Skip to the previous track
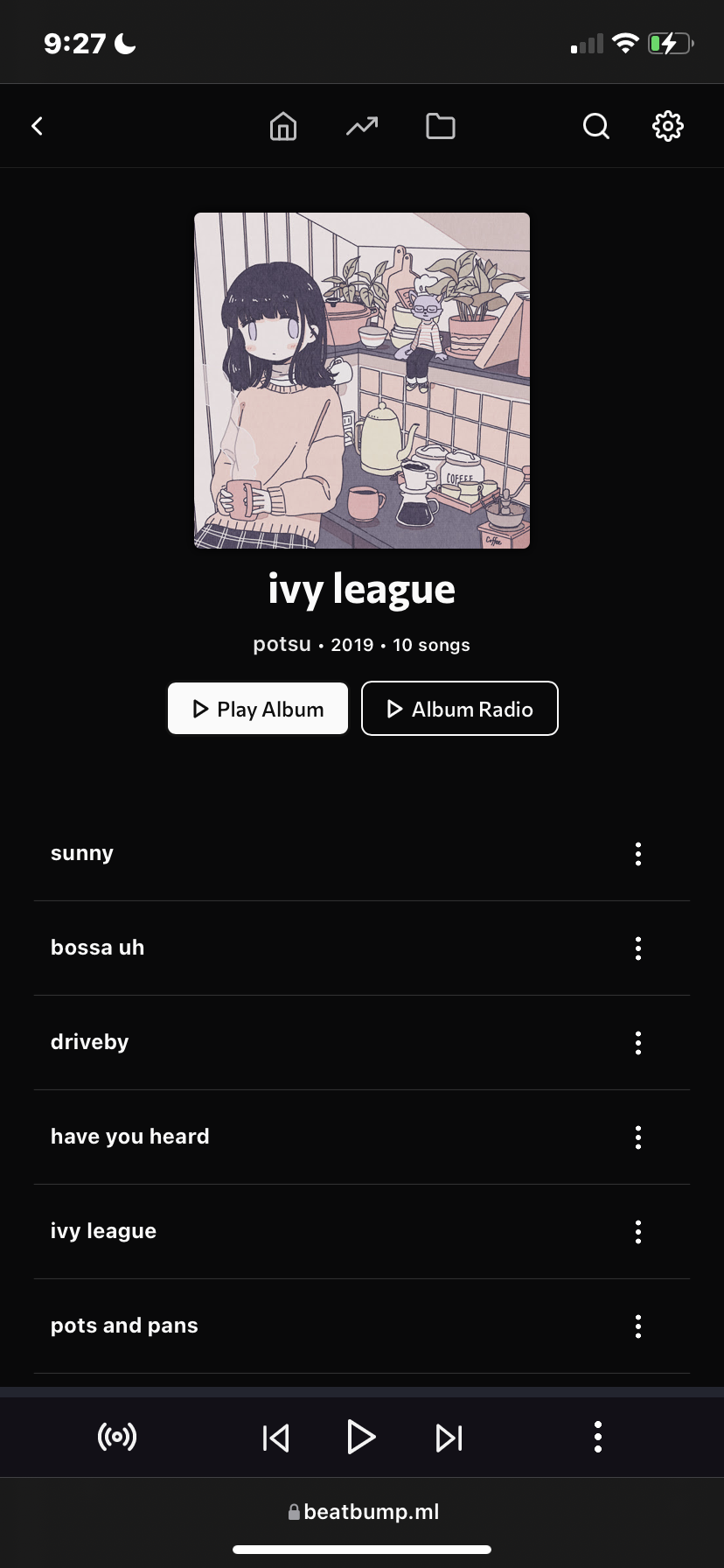This screenshot has height=1568, width=724. click(276, 1438)
